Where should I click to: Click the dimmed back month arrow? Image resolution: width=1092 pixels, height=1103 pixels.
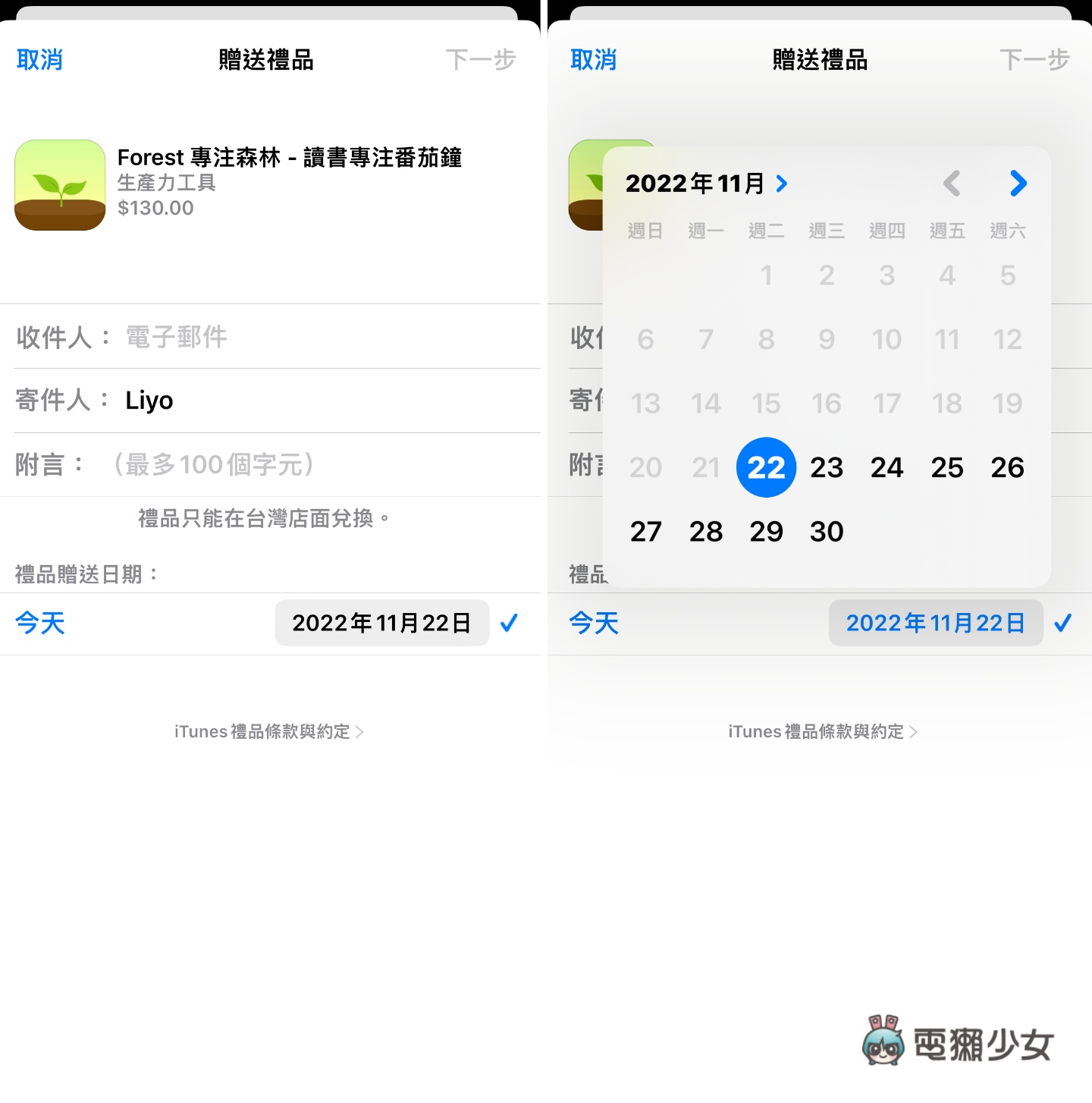click(951, 184)
